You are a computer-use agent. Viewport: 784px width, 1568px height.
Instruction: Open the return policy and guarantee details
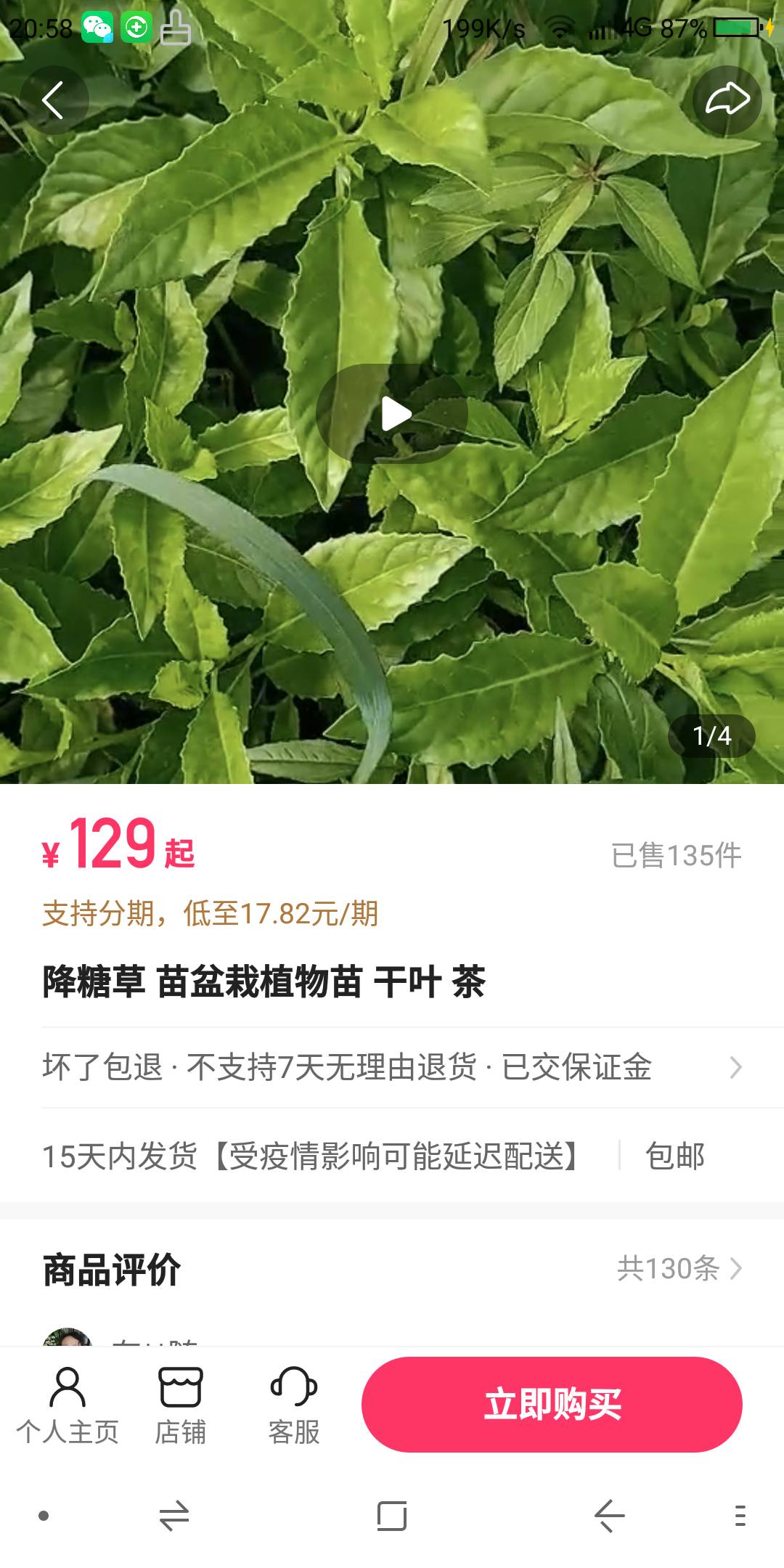(x=392, y=1067)
